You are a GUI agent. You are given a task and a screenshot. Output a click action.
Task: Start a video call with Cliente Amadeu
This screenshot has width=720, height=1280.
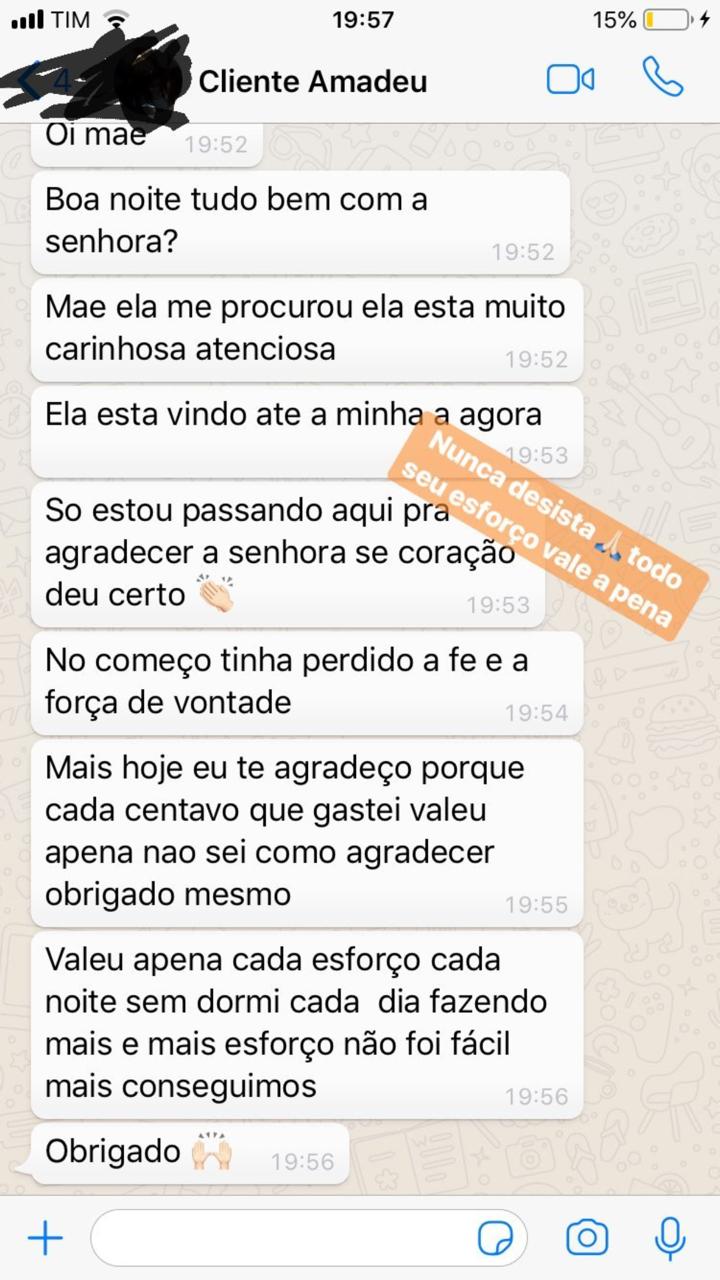pos(570,80)
